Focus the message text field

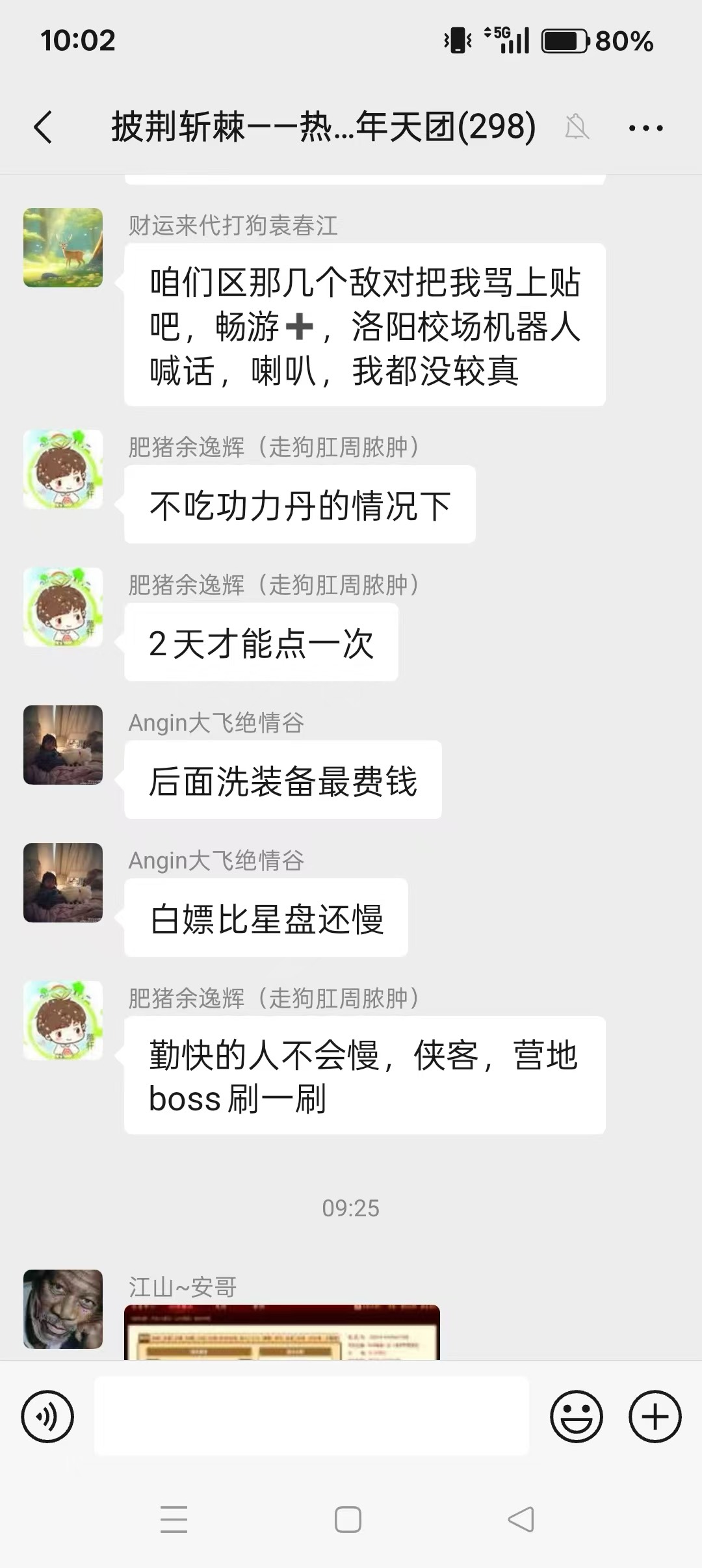pos(311,1415)
